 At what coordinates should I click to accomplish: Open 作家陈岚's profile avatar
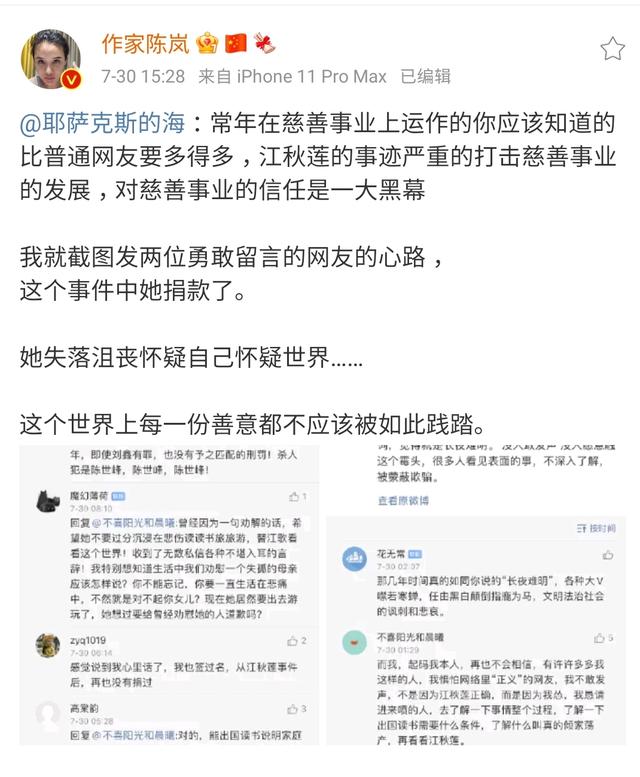pos(51,60)
